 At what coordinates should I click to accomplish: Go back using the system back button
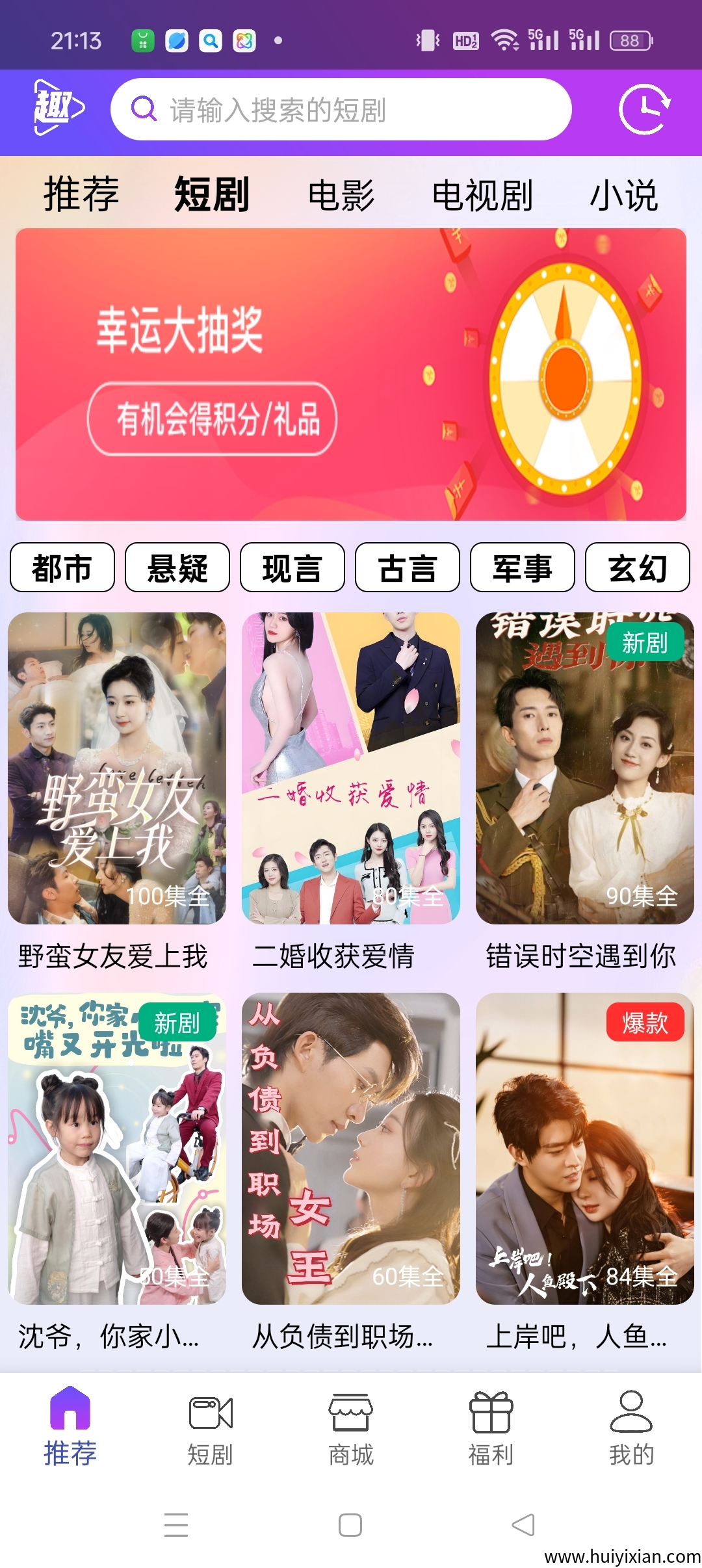[524, 1524]
